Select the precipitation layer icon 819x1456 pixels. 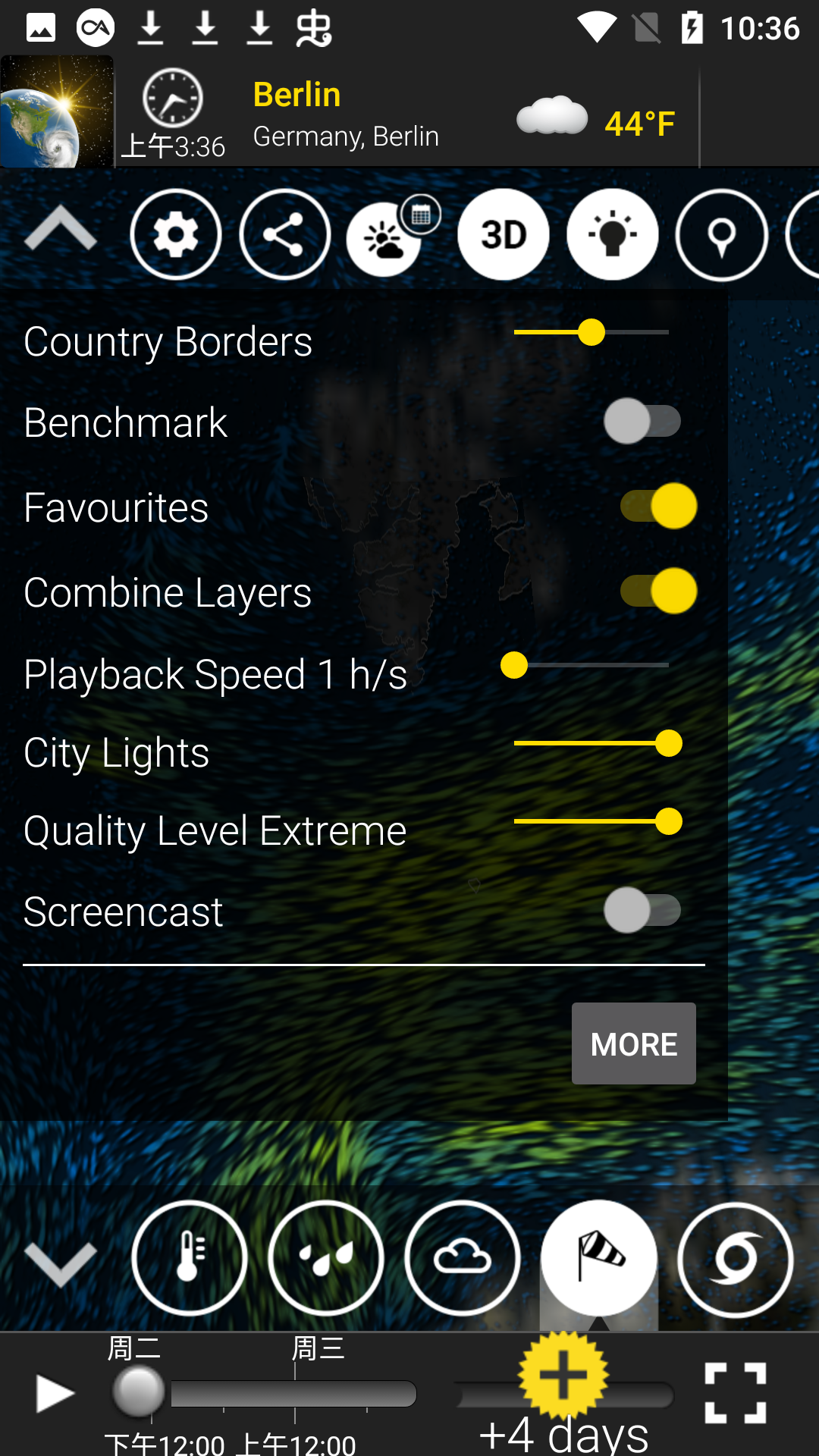pyautogui.click(x=326, y=1259)
